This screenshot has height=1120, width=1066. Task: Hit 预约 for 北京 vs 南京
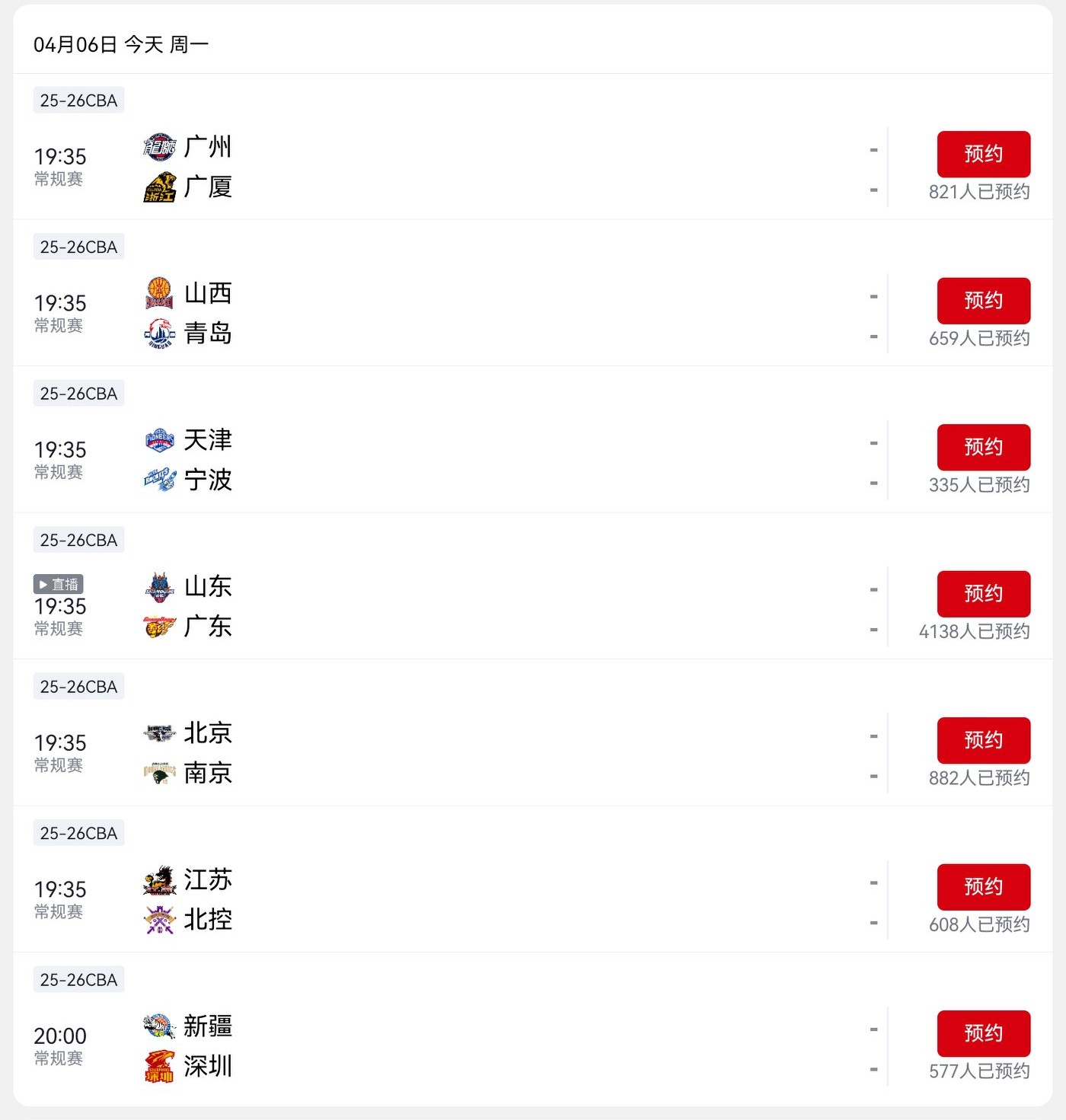tap(983, 740)
